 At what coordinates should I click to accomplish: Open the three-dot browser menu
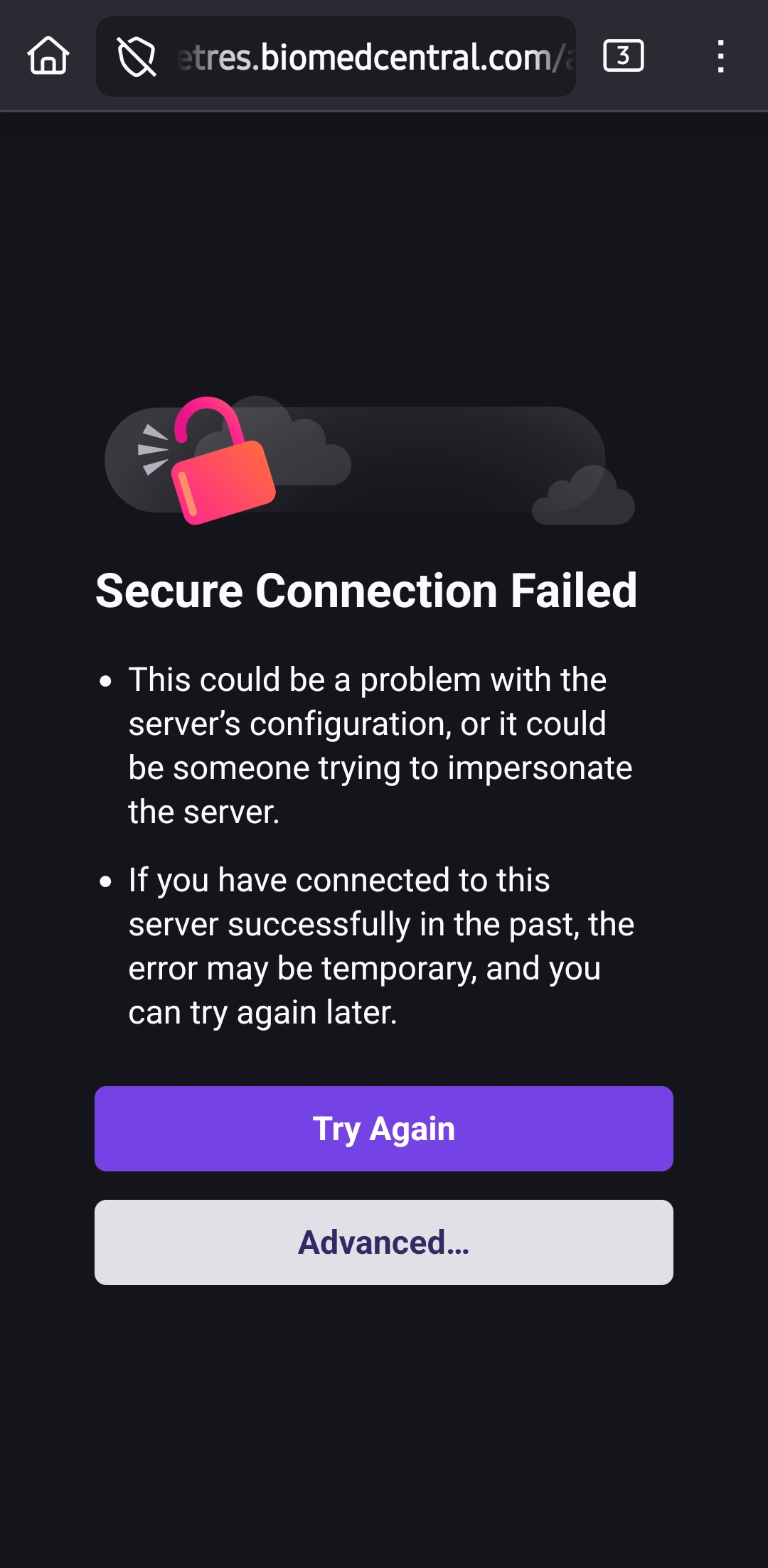(720, 56)
